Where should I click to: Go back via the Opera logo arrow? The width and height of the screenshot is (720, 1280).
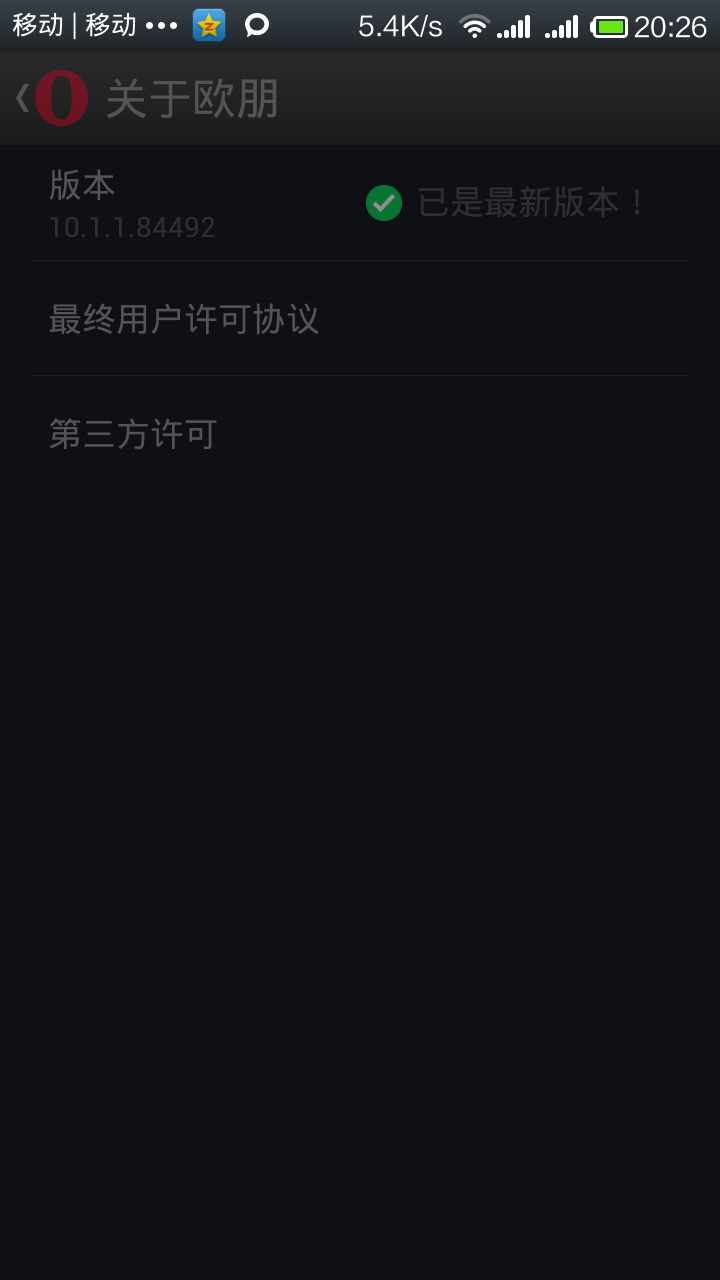click(52, 98)
